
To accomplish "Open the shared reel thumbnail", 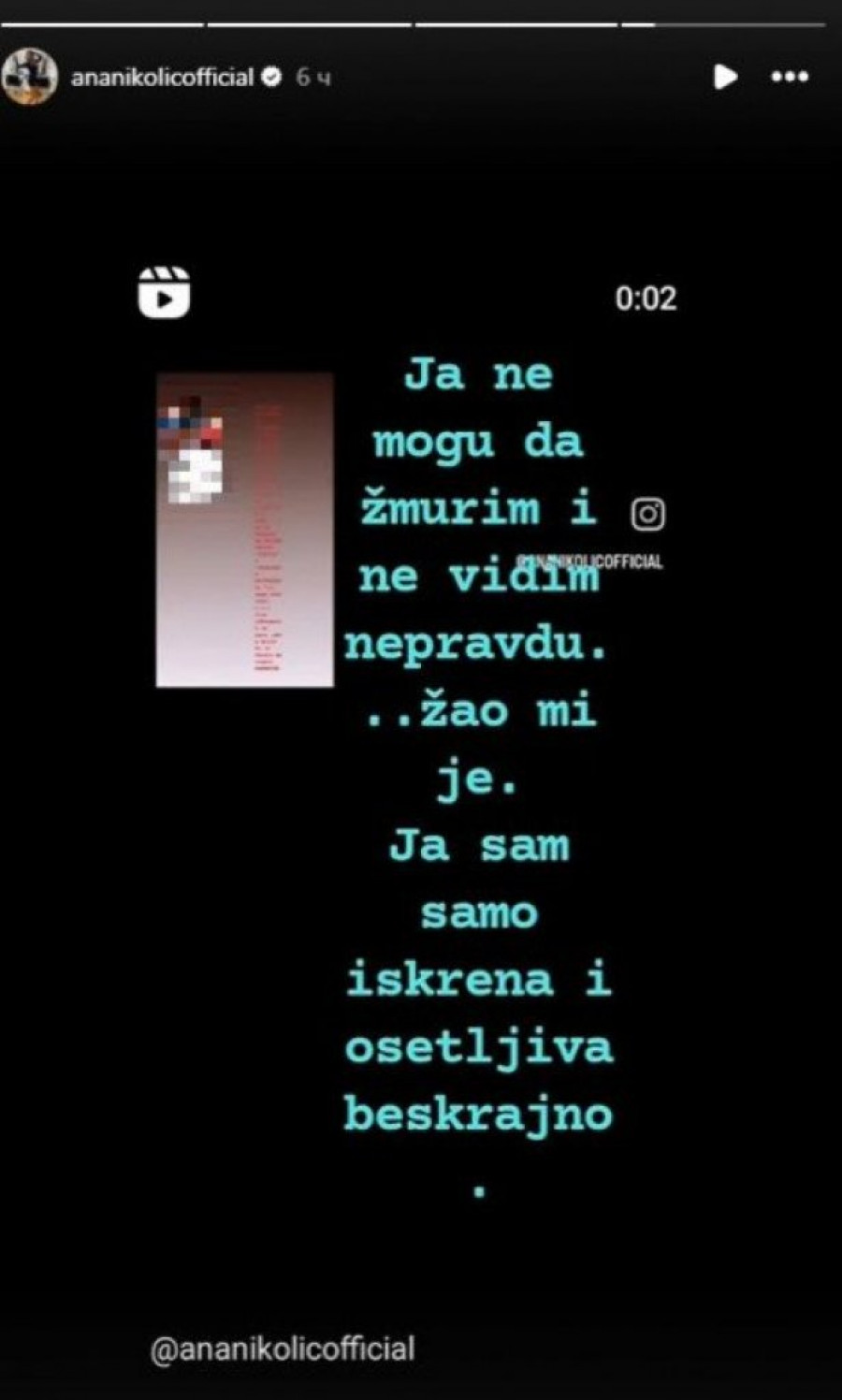I will (x=245, y=530).
